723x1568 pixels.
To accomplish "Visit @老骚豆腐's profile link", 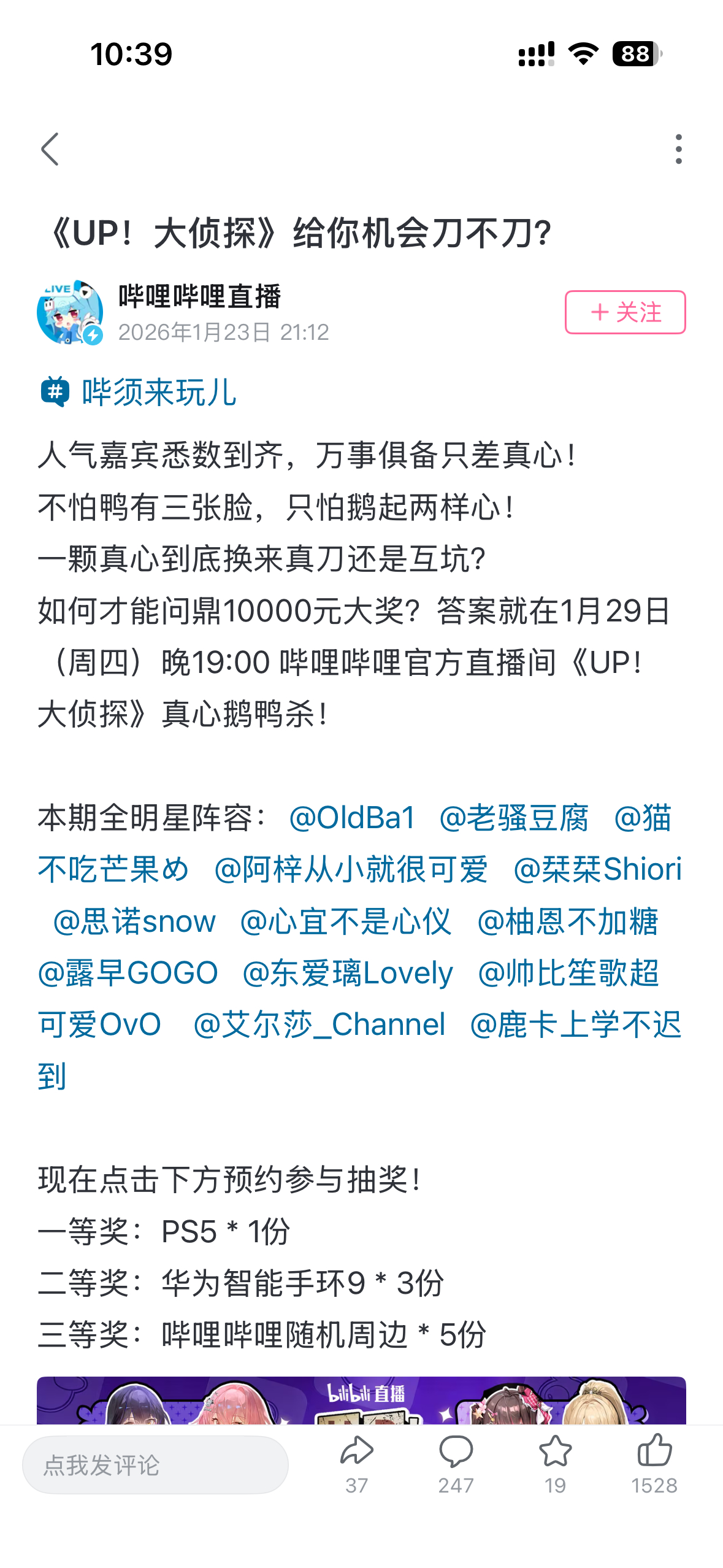I will coord(514,818).
